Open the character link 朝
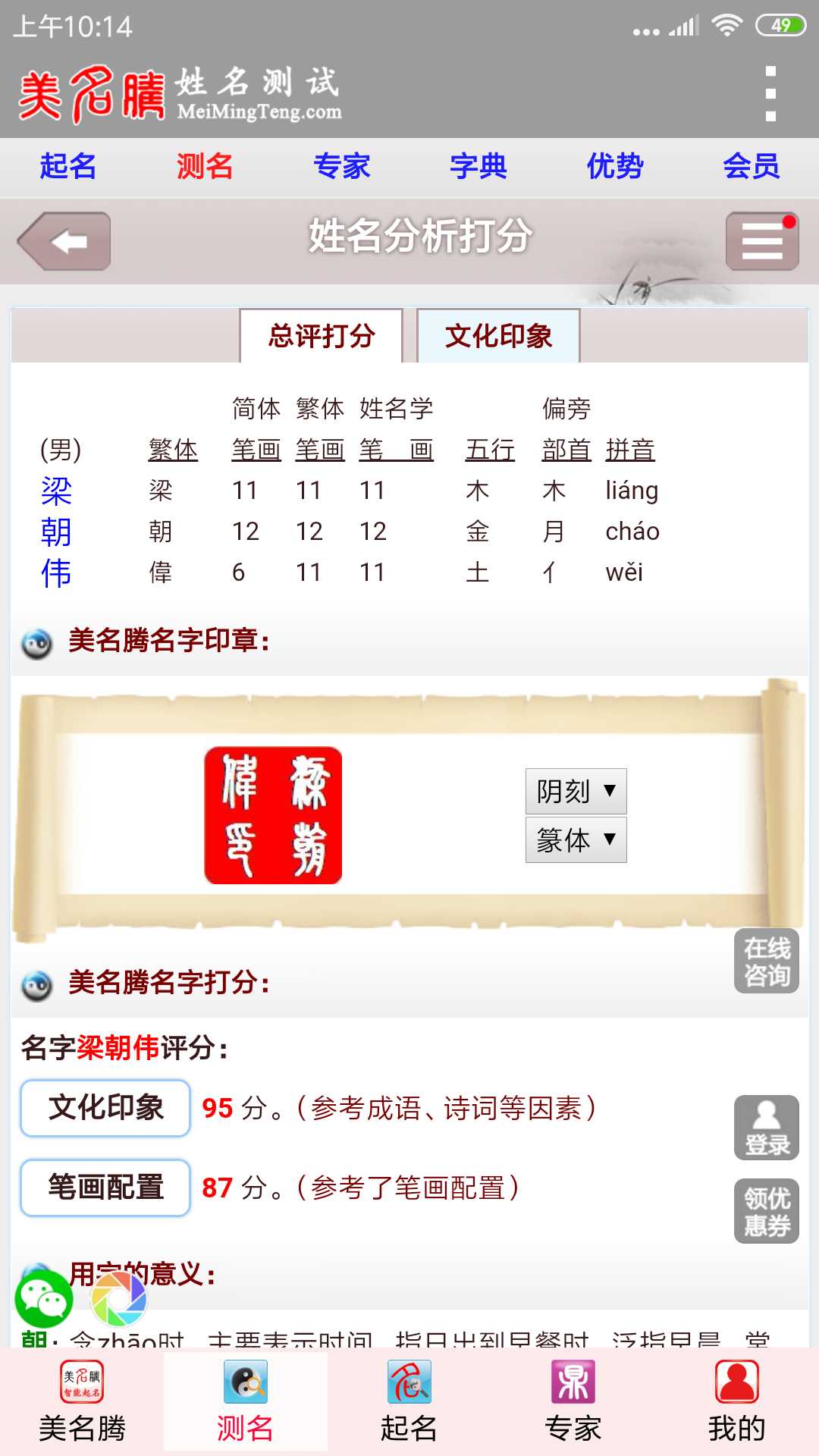The width and height of the screenshot is (819, 1456). tap(56, 532)
